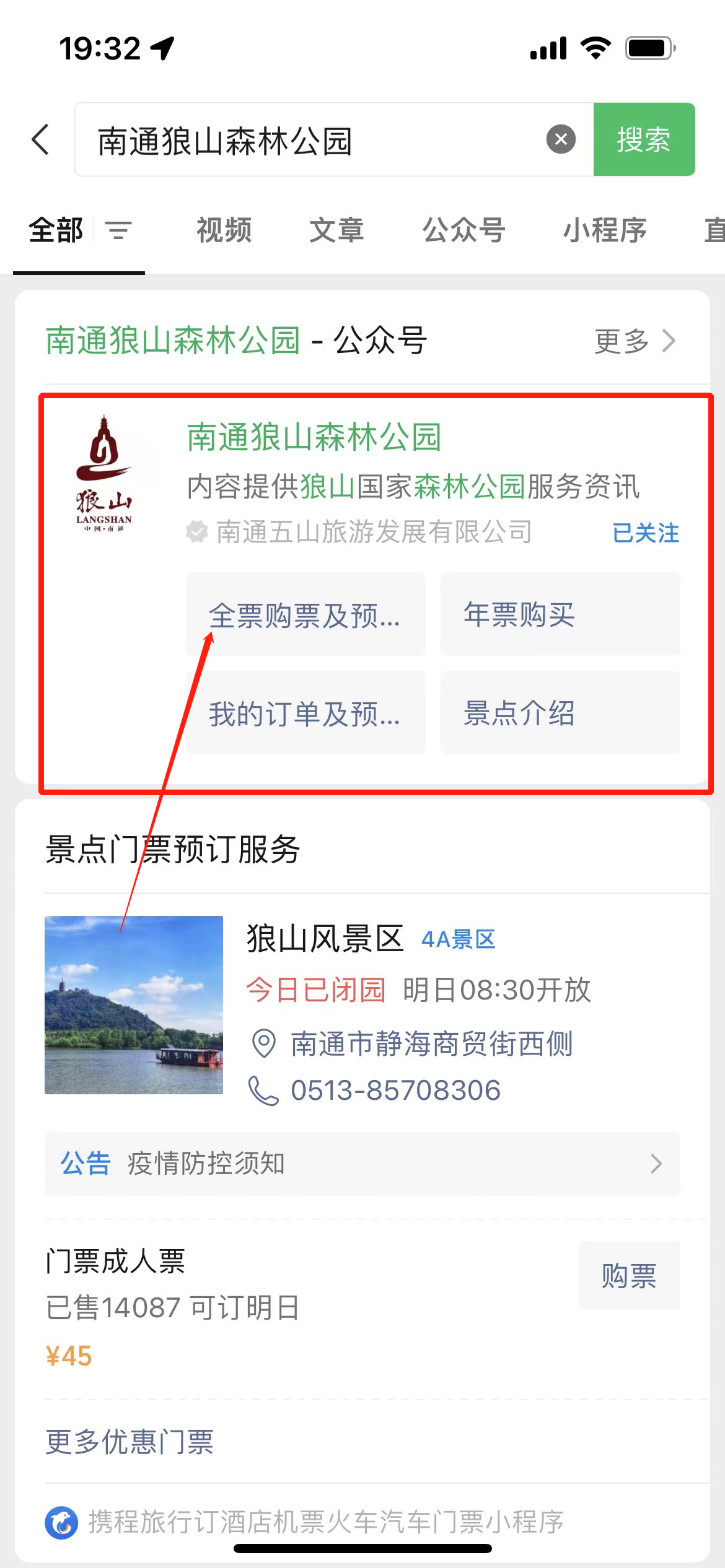Viewport: 725px width, 1568px height.
Task: Select 年票购买 shortcut
Action: pos(560,614)
